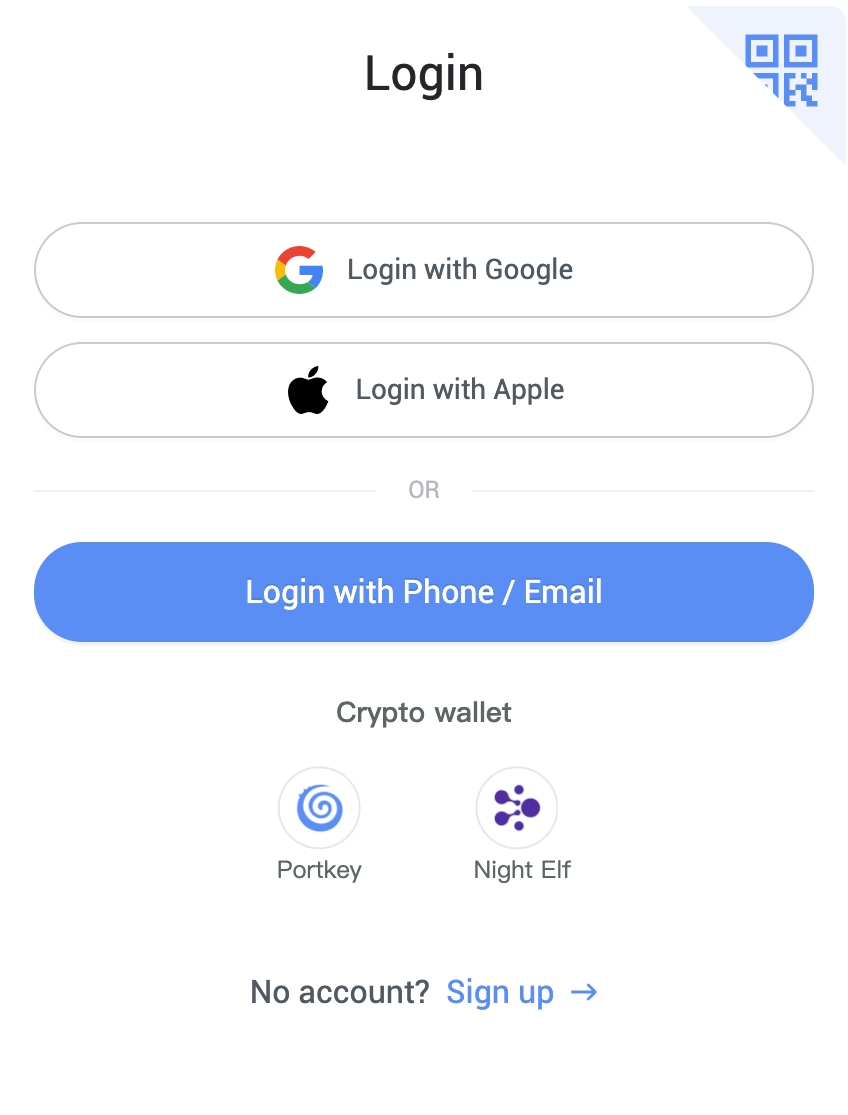Click the blue arrow next to Sign up
The height and width of the screenshot is (1115, 848).
tap(585, 992)
